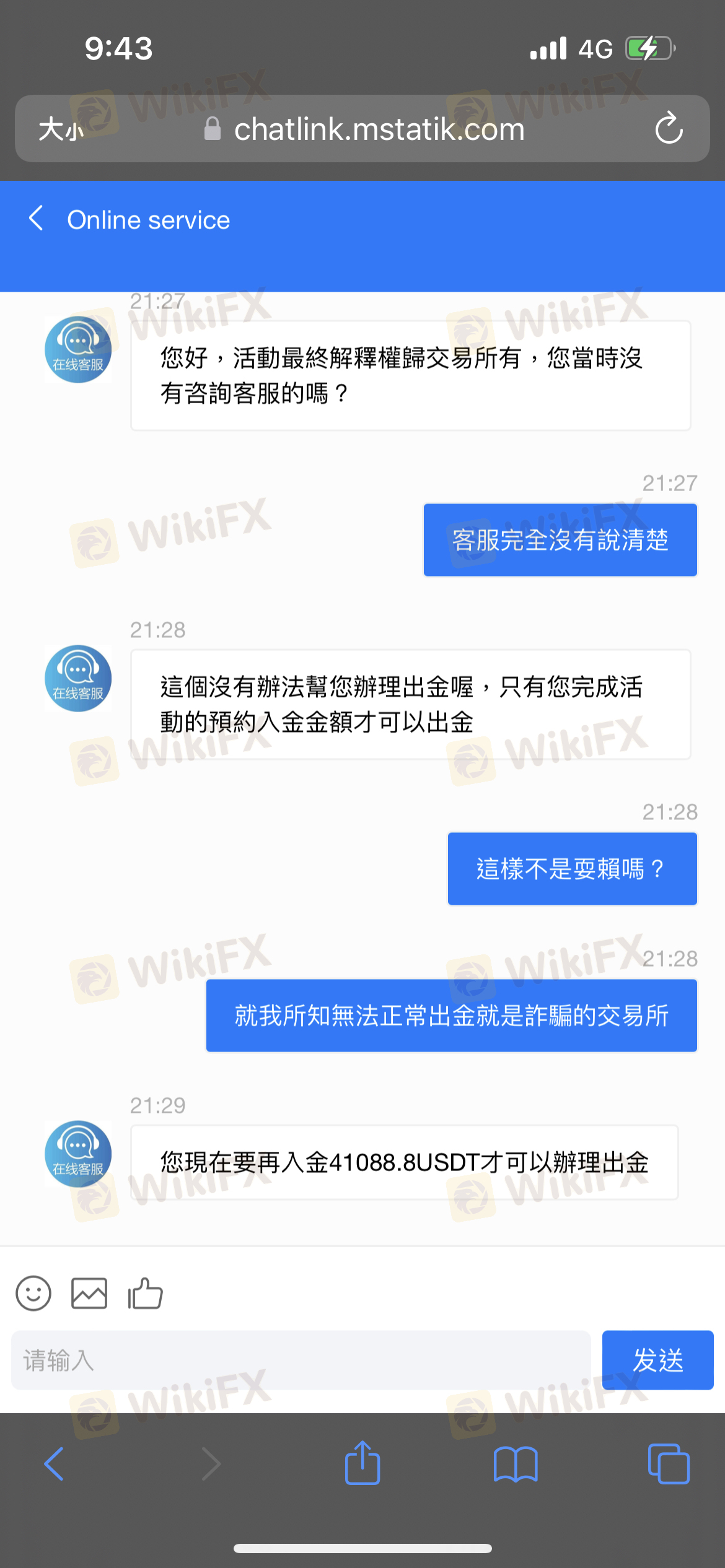The height and width of the screenshot is (1568, 725).
Task: Attach an image to the chat
Action: pos(89,1293)
